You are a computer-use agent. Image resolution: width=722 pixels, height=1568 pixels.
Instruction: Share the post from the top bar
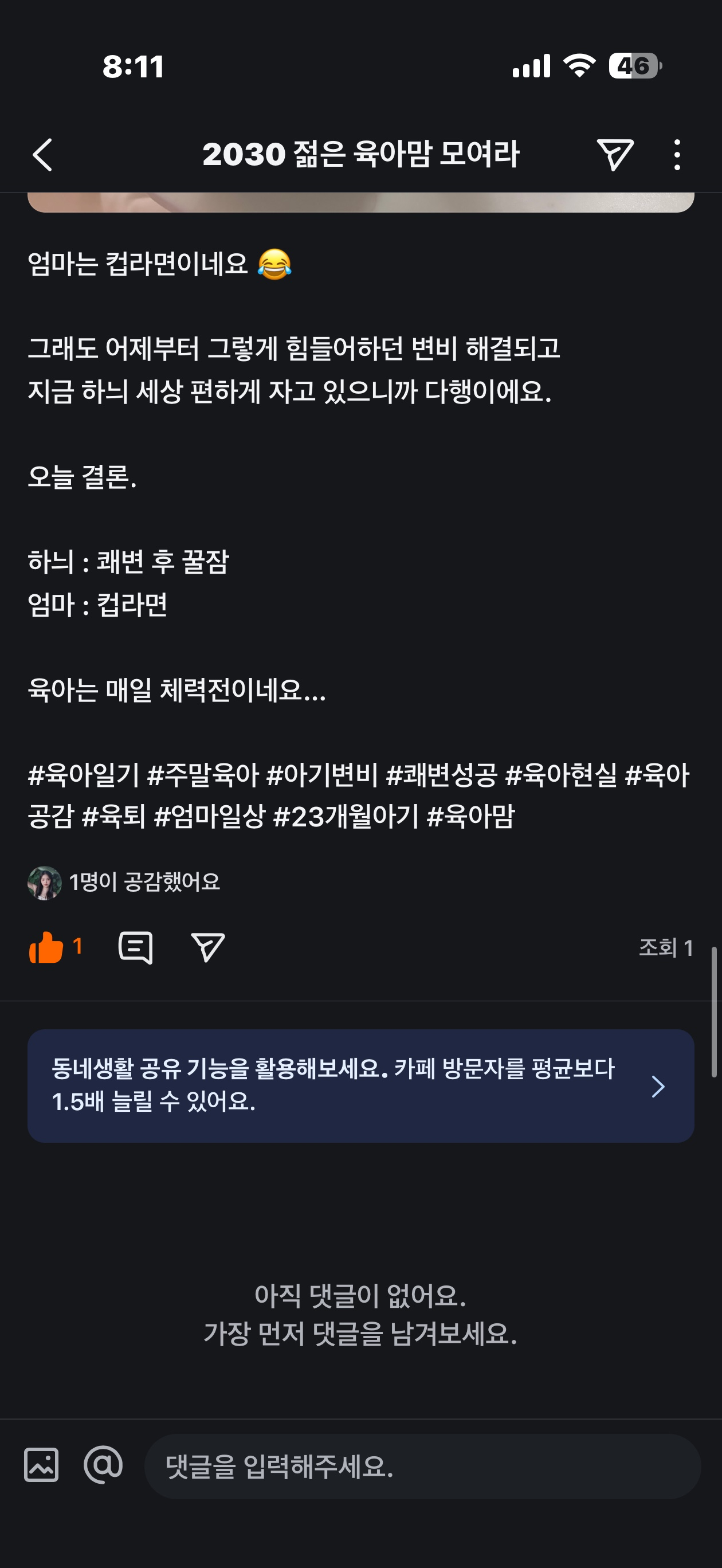[x=615, y=155]
